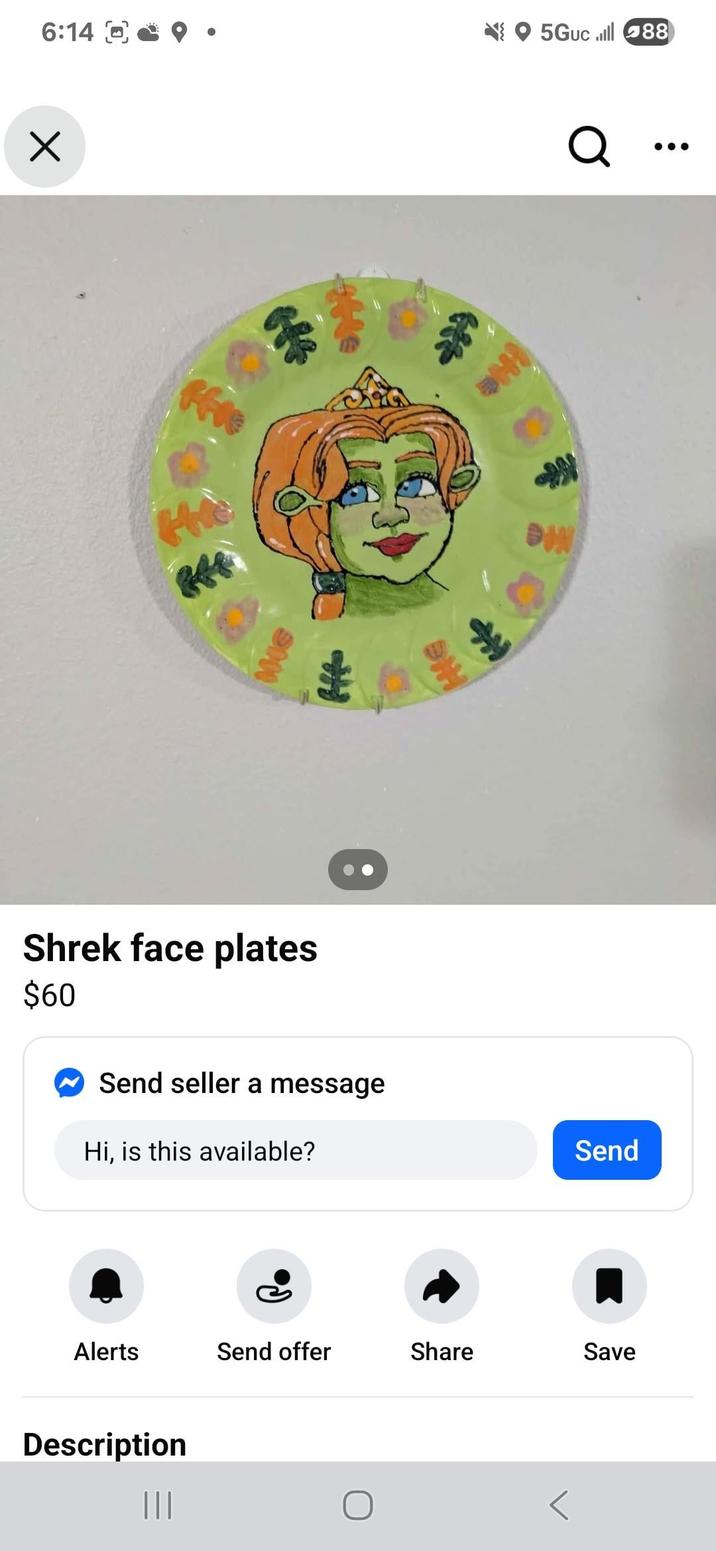Turn on Alerts for this listing
Screen dimensions: 716x1551
coord(106,1286)
